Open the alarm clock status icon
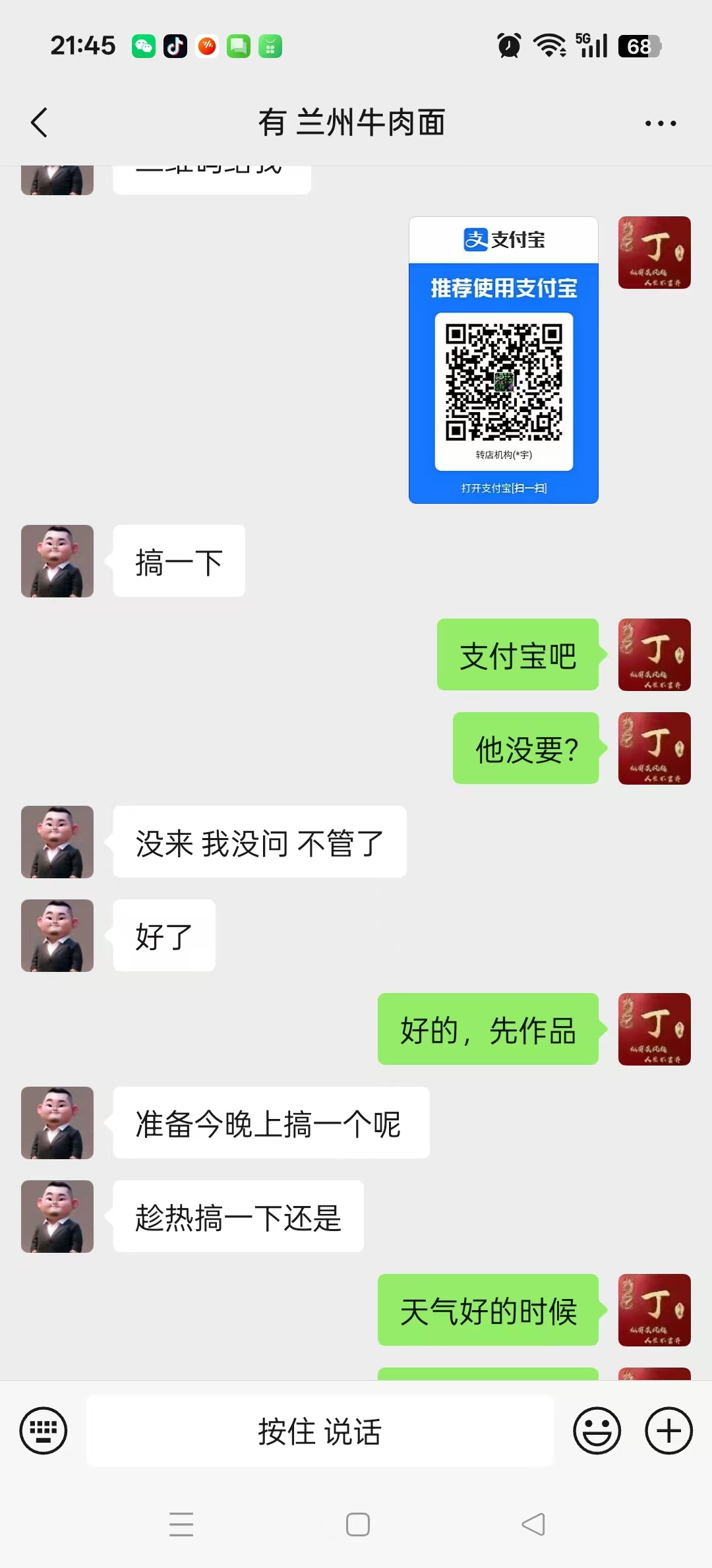 point(508,45)
